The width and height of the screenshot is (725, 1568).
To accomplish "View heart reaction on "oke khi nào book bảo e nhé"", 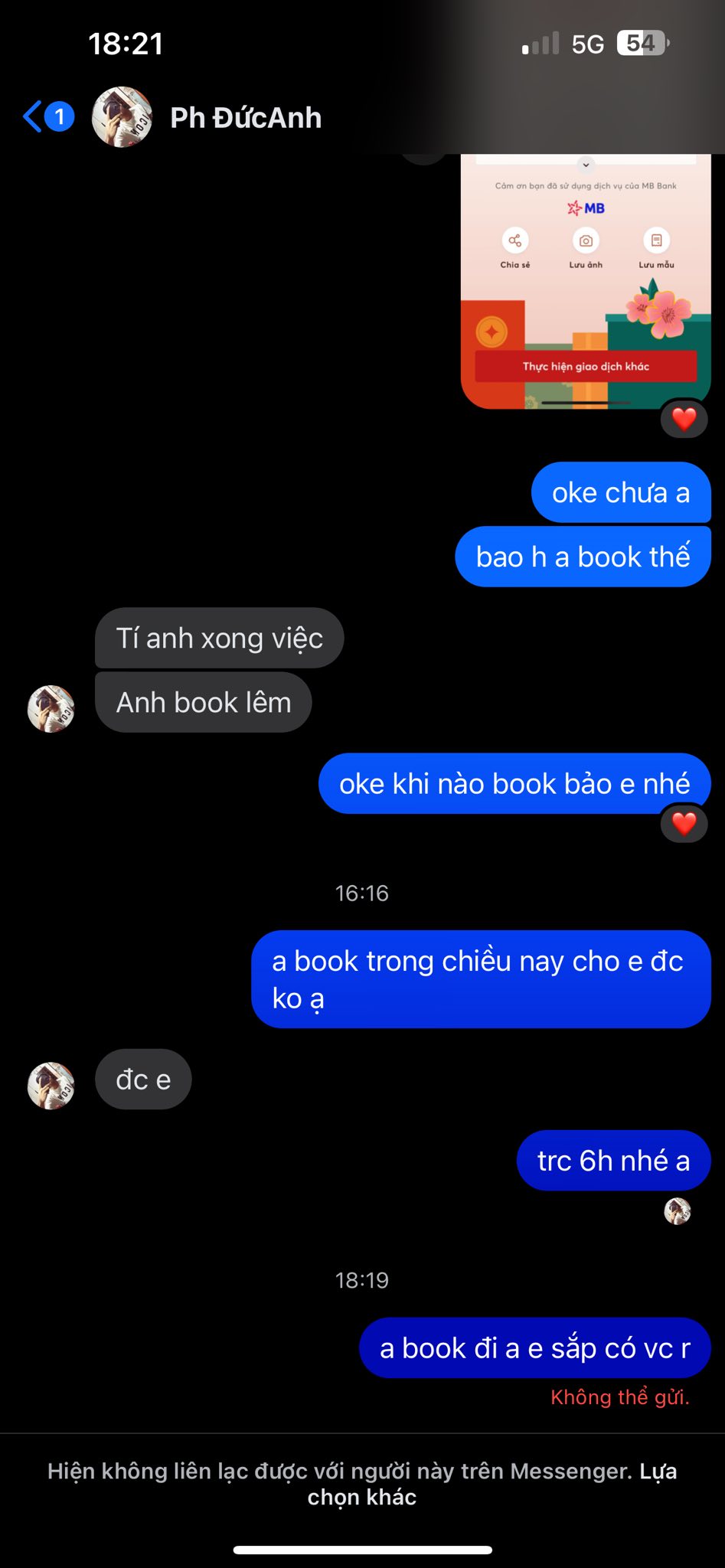I will [684, 824].
